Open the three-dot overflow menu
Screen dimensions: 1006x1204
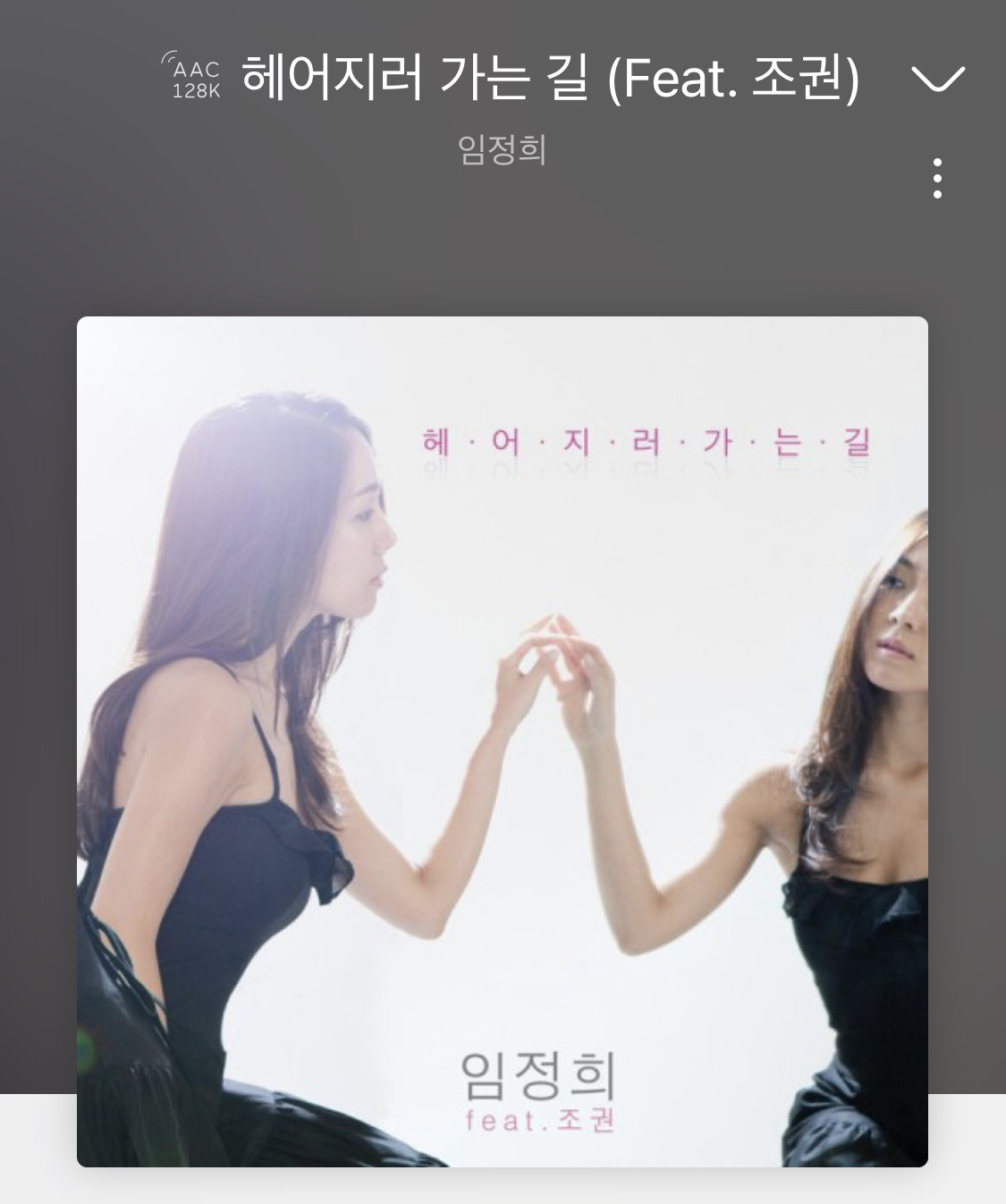936,179
